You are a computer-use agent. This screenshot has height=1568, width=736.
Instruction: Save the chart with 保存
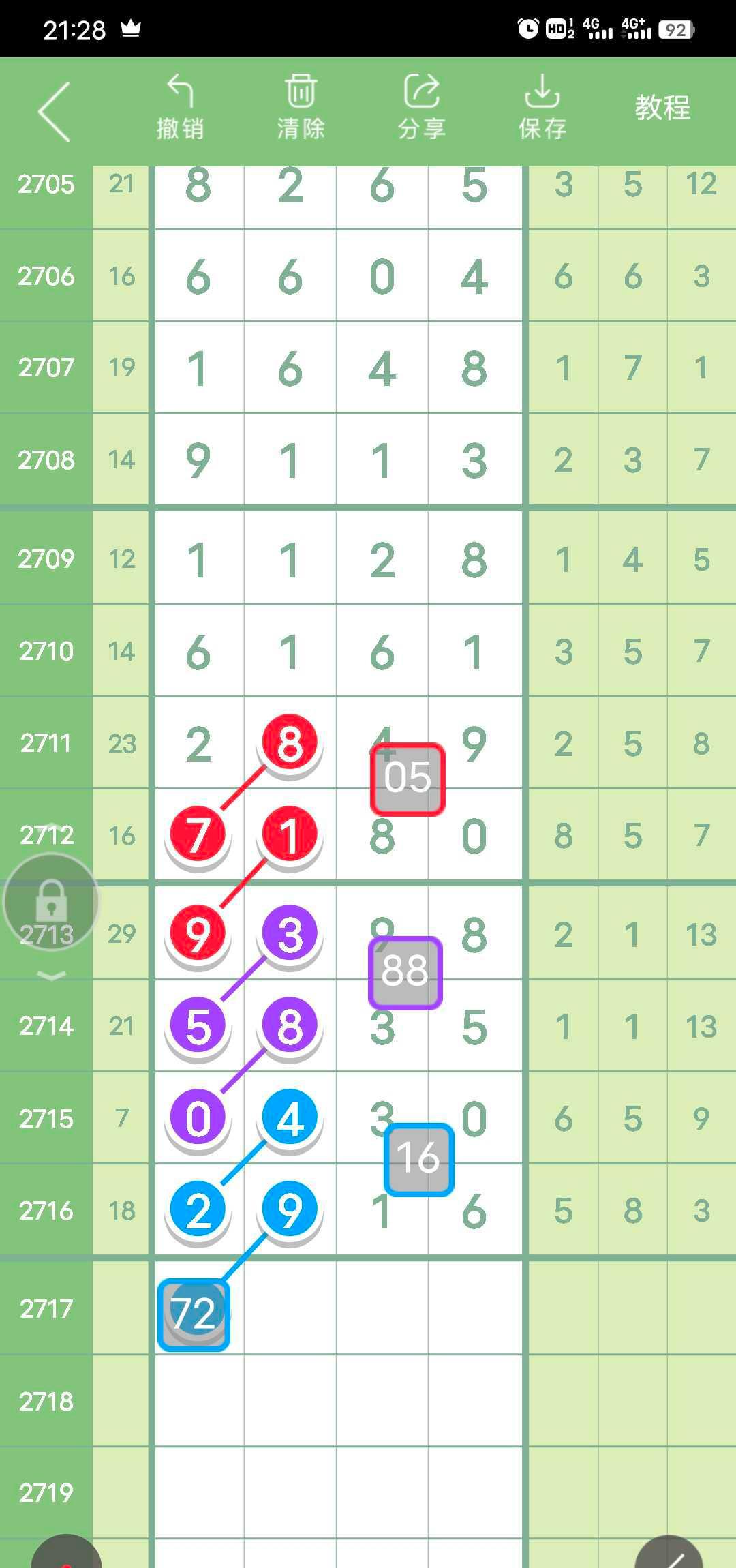pyautogui.click(x=542, y=108)
